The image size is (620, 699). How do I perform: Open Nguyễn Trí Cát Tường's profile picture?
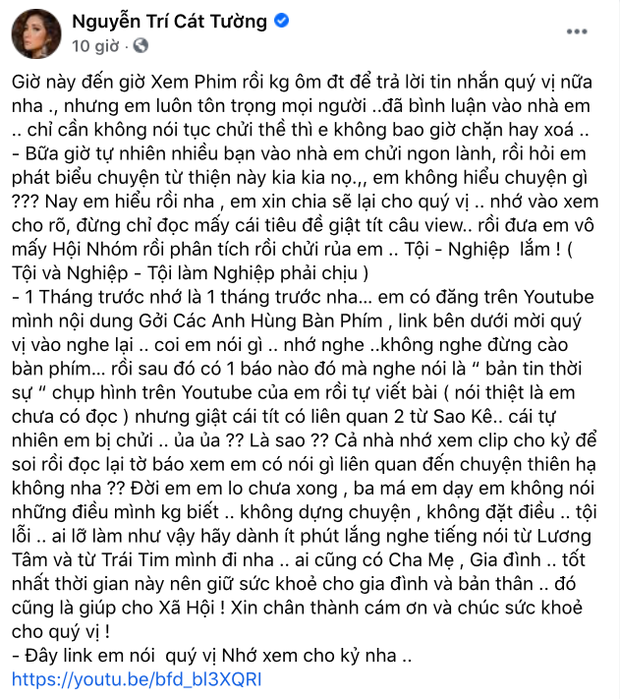(33, 33)
